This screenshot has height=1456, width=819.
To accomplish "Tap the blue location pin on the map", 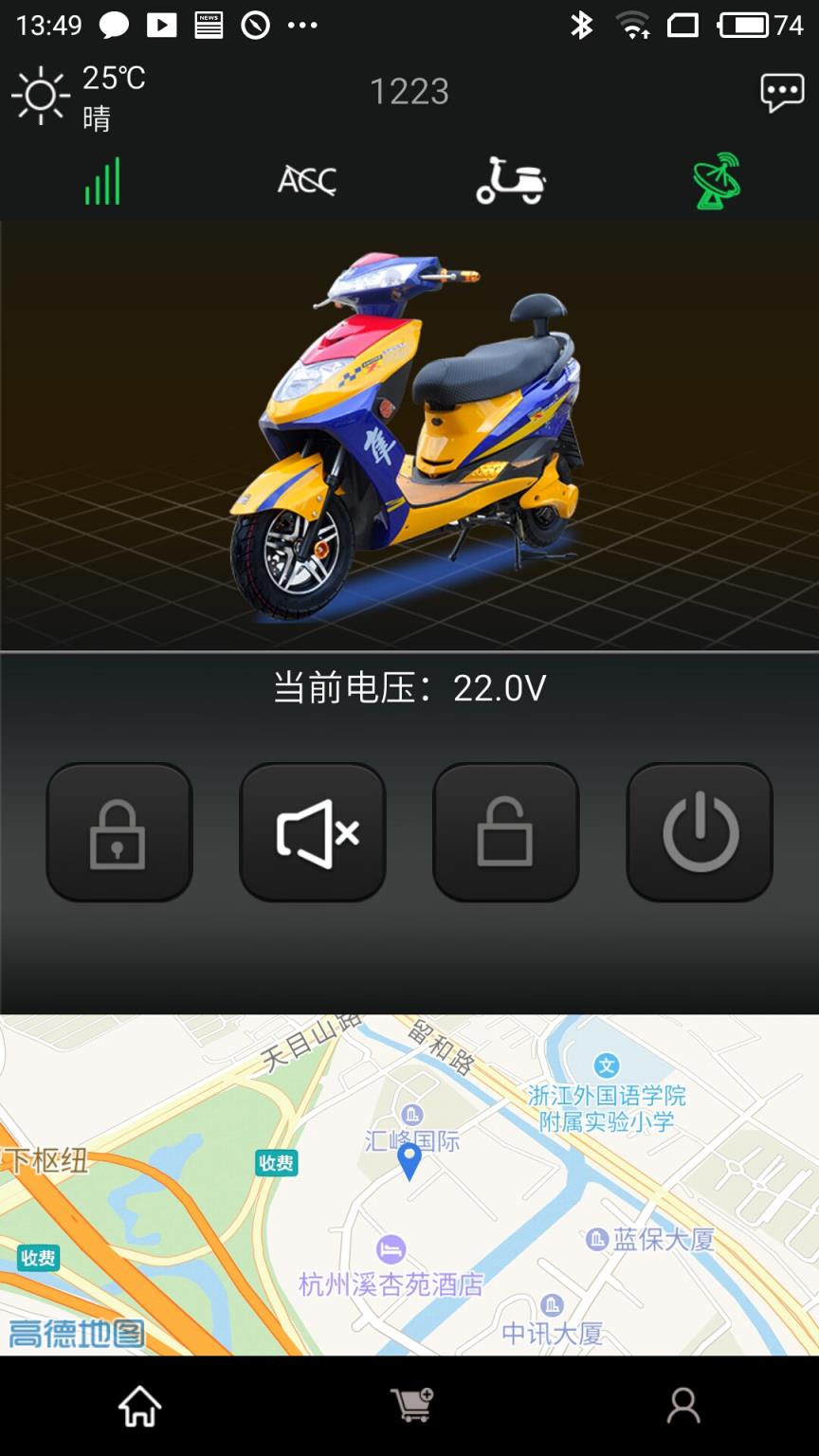I will tap(408, 1158).
